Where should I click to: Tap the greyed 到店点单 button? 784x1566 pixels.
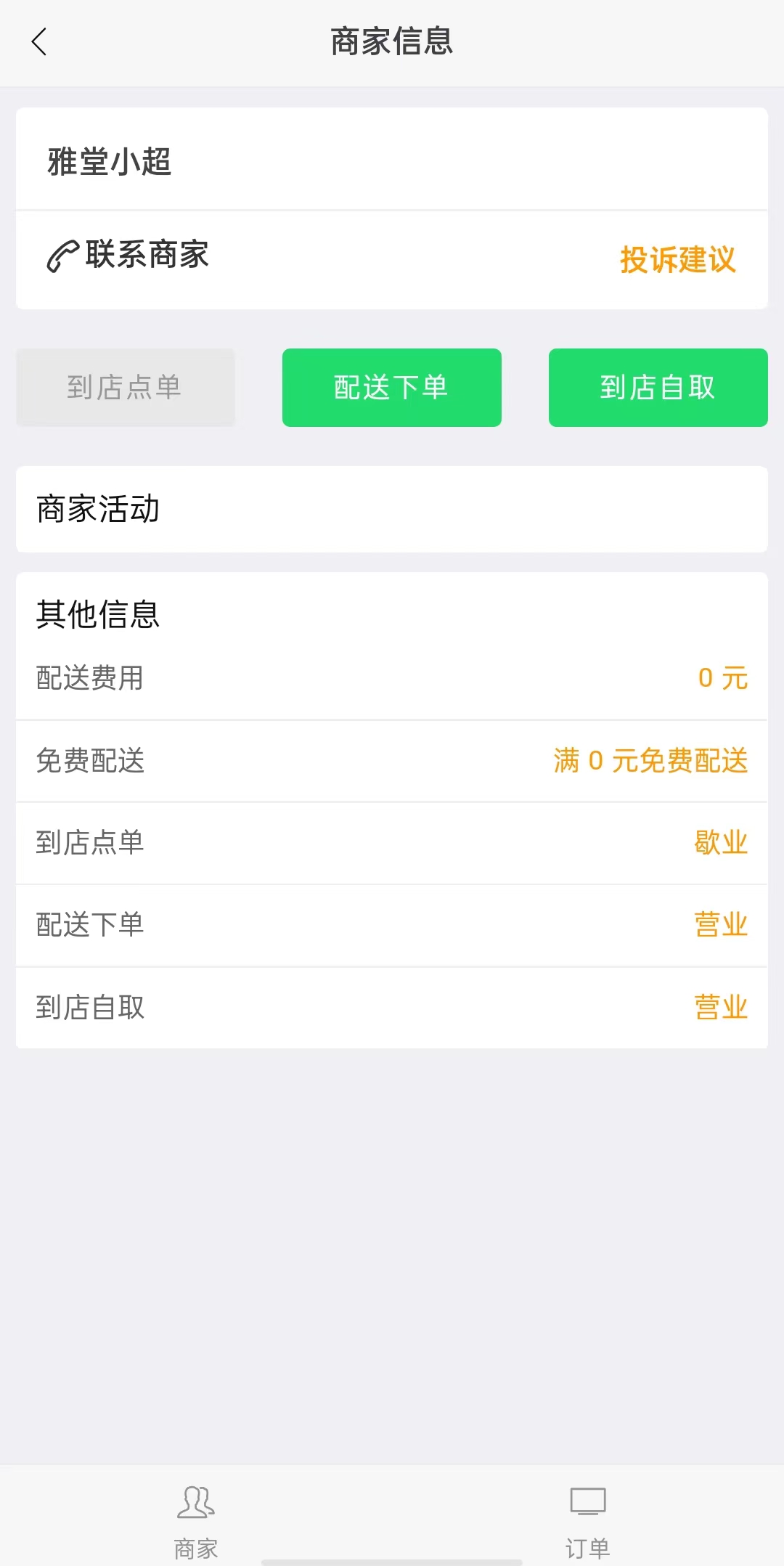tap(126, 388)
